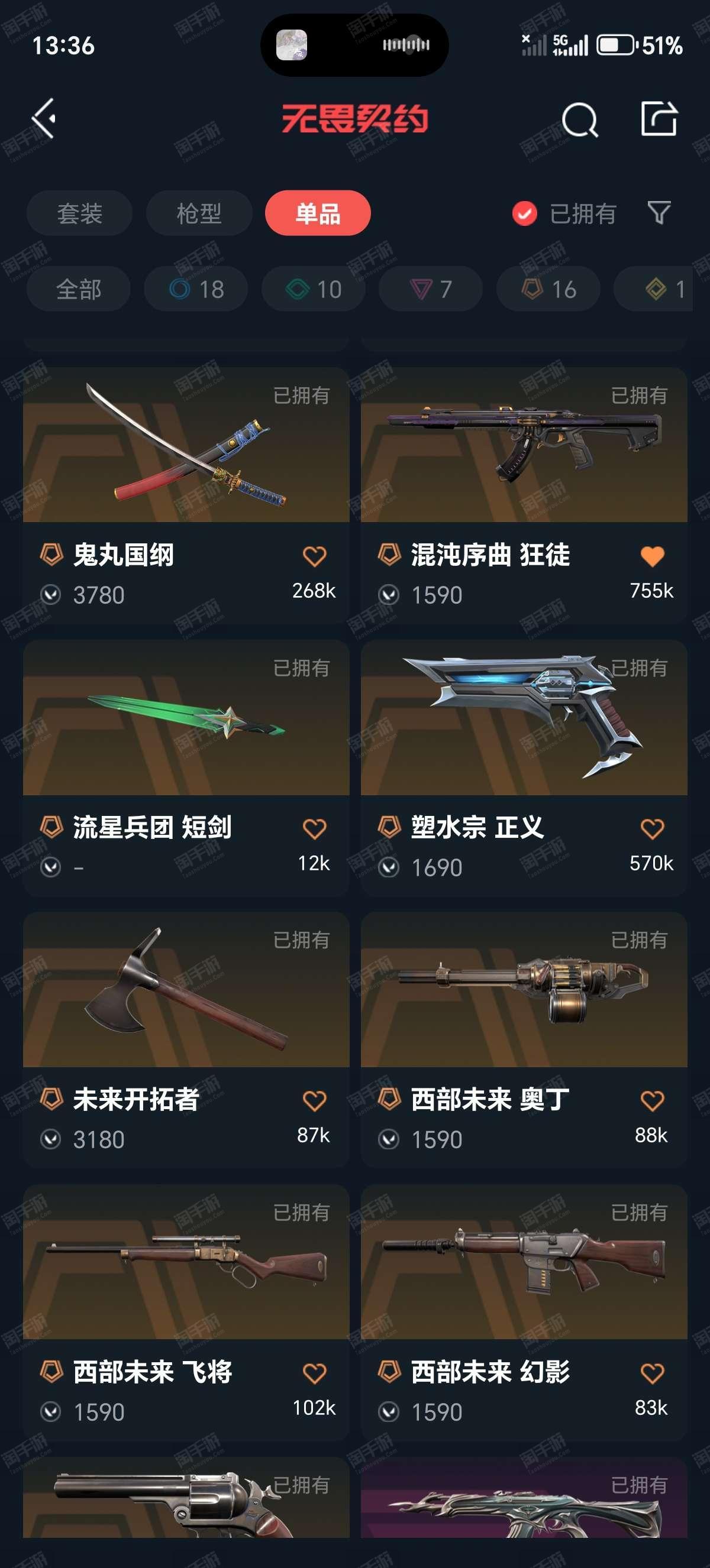
Task: Filter by the rarity chip showing 10
Action: point(314,289)
